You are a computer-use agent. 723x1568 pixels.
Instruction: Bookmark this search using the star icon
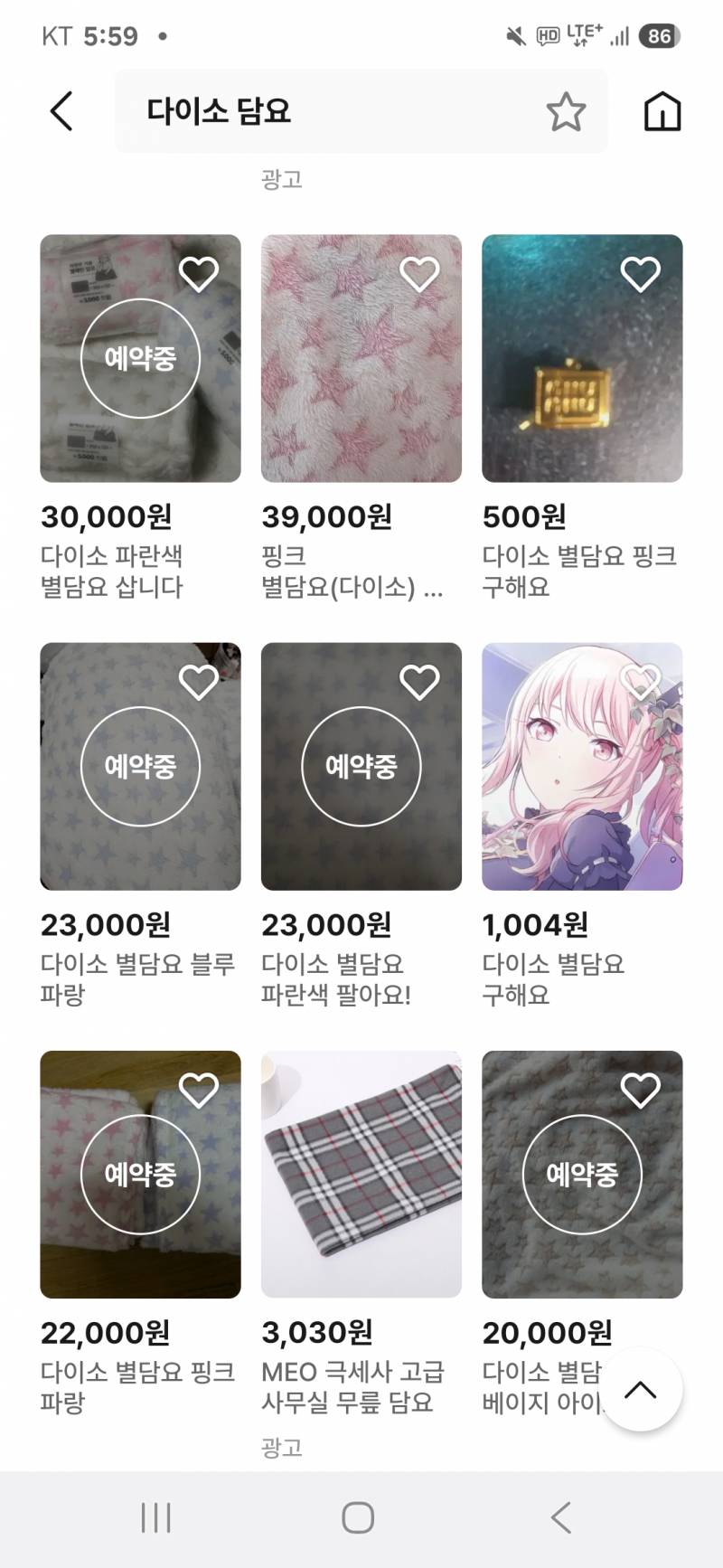[566, 111]
